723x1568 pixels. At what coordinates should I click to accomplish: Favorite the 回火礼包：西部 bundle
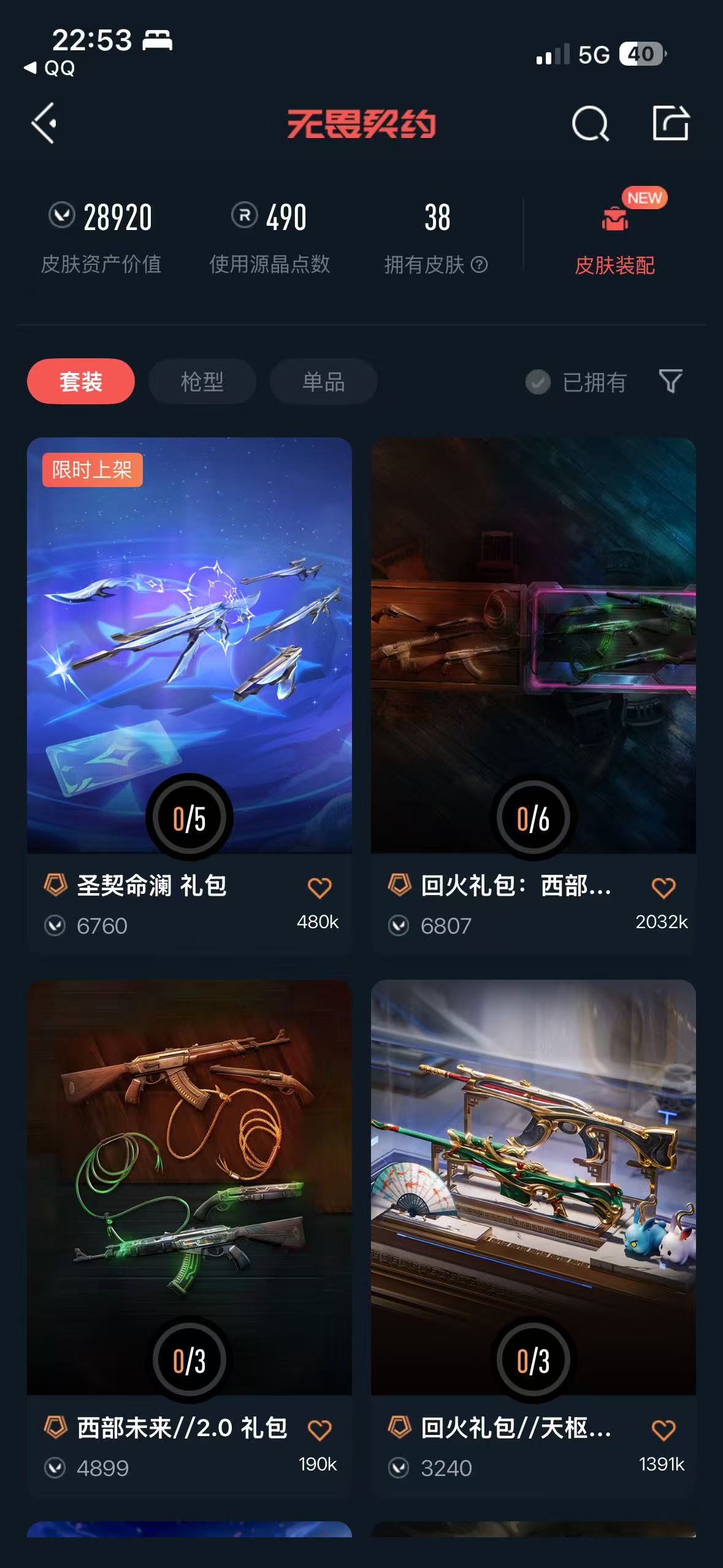[x=664, y=887]
